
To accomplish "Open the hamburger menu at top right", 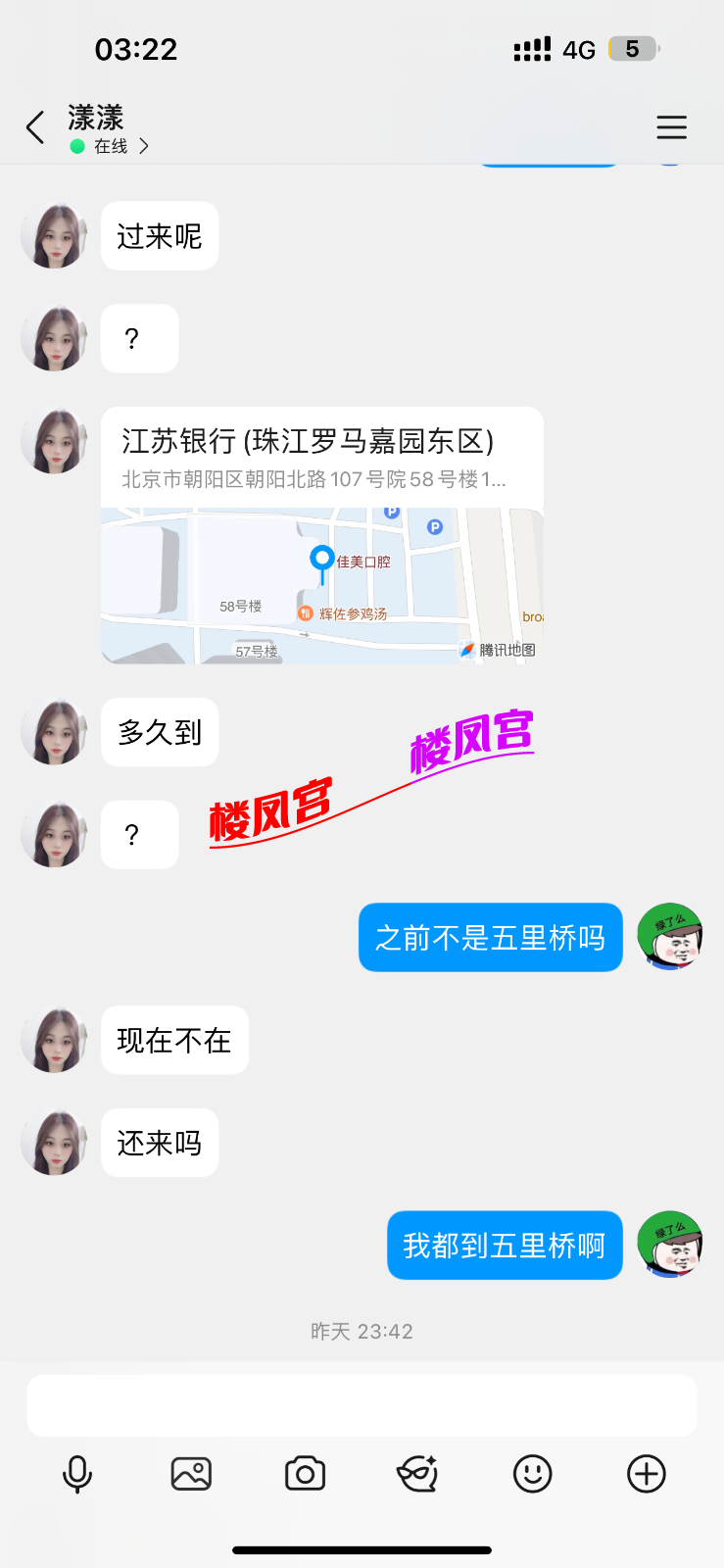I will coord(671,126).
